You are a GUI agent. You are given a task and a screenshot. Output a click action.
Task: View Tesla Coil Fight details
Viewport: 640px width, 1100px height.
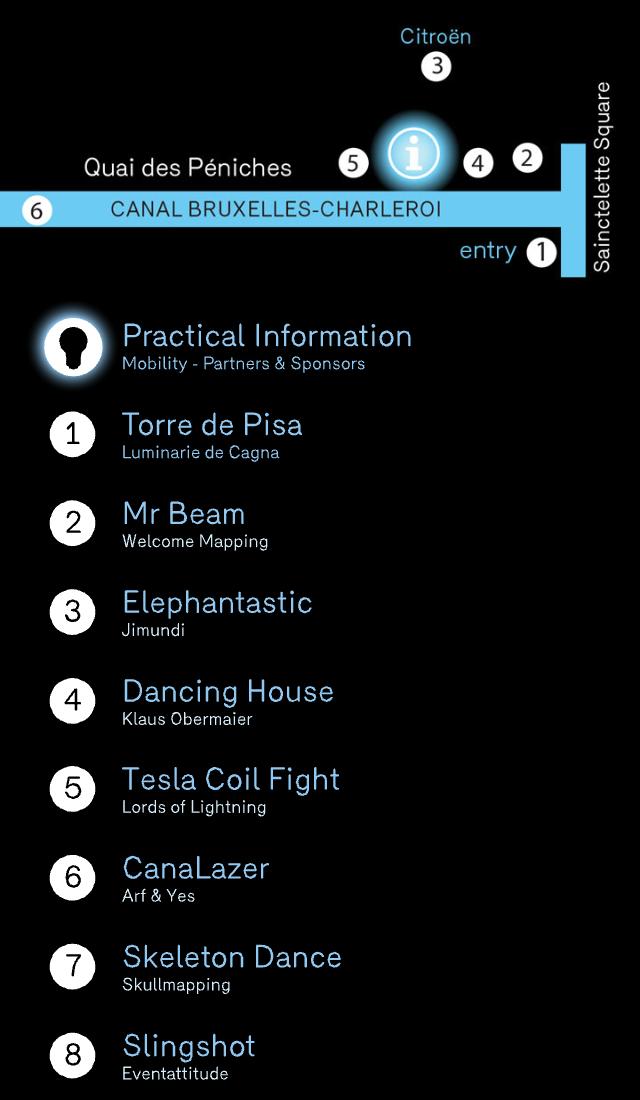(x=231, y=789)
